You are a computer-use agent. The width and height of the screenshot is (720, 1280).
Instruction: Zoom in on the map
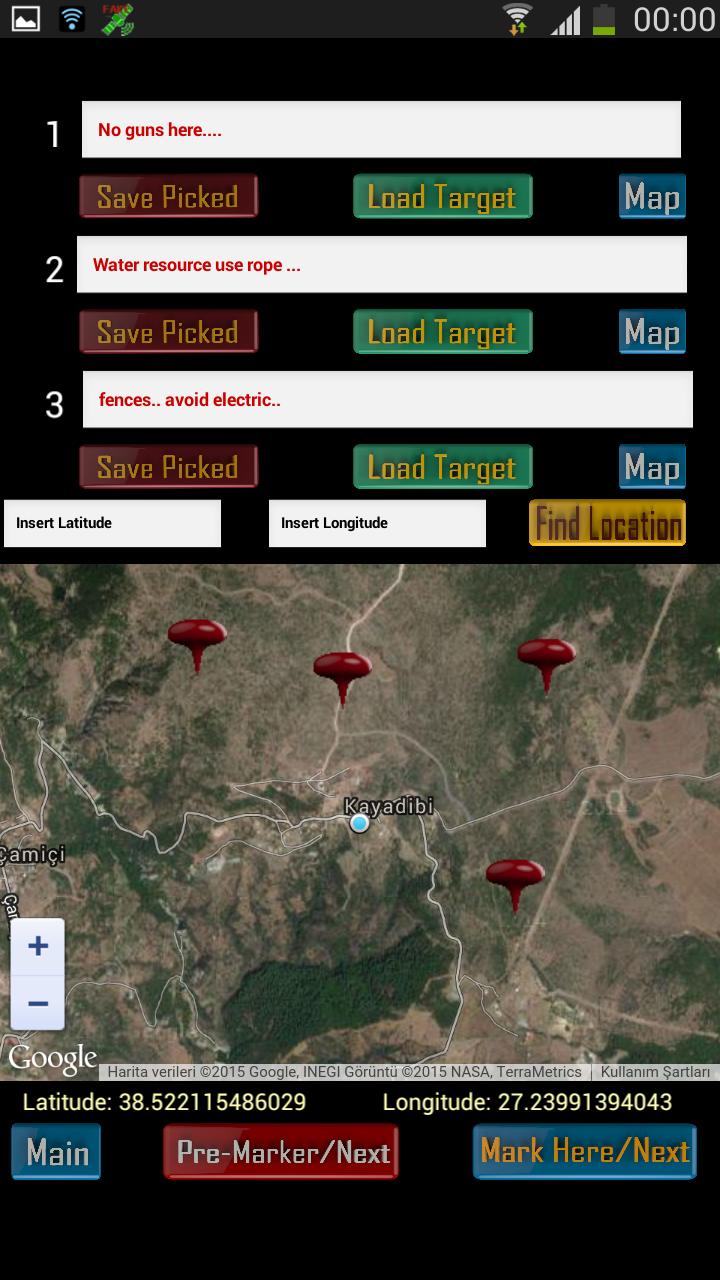(x=37, y=944)
